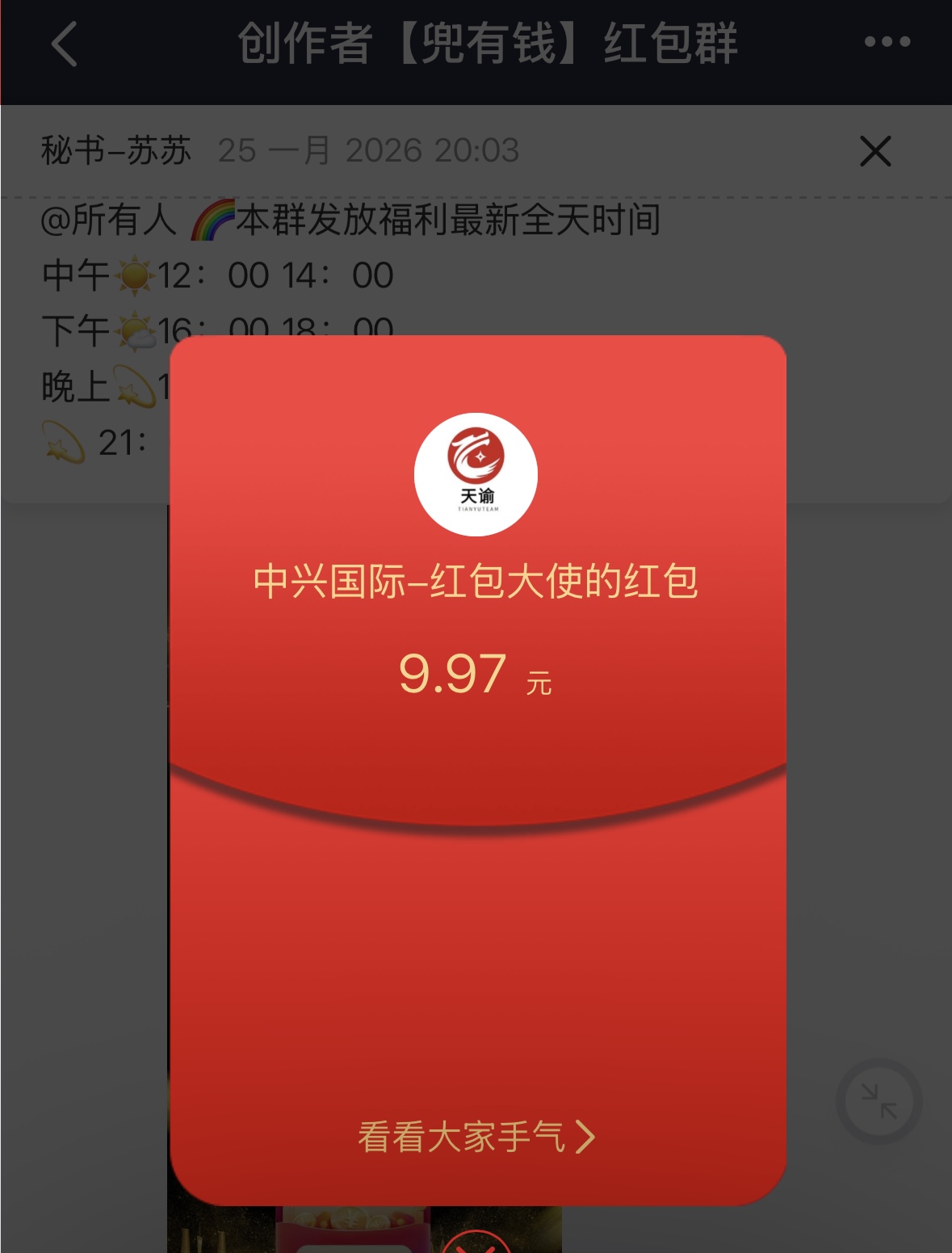The height and width of the screenshot is (1253, 952).
Task: Go back from the group chat
Action: point(65,44)
